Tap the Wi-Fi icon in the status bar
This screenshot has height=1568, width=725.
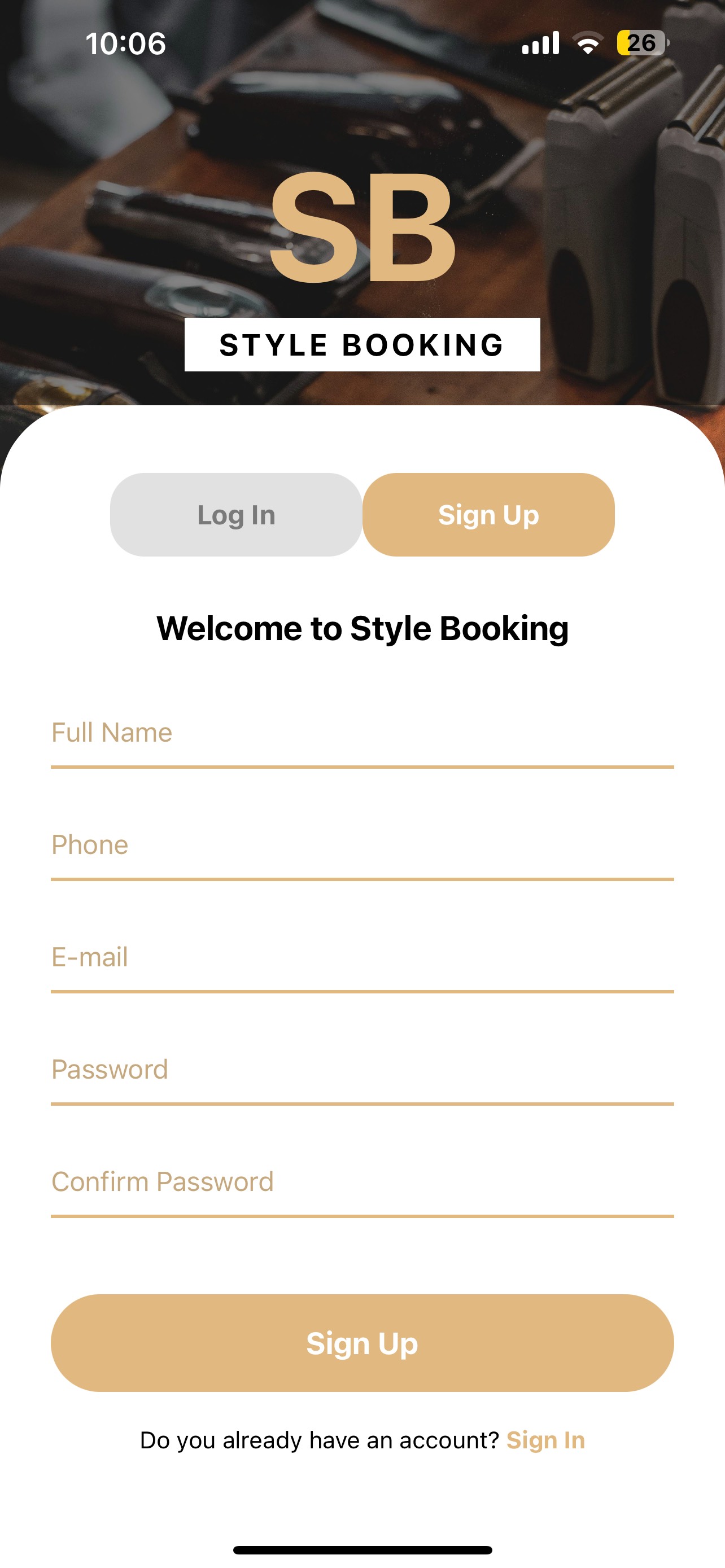586,41
